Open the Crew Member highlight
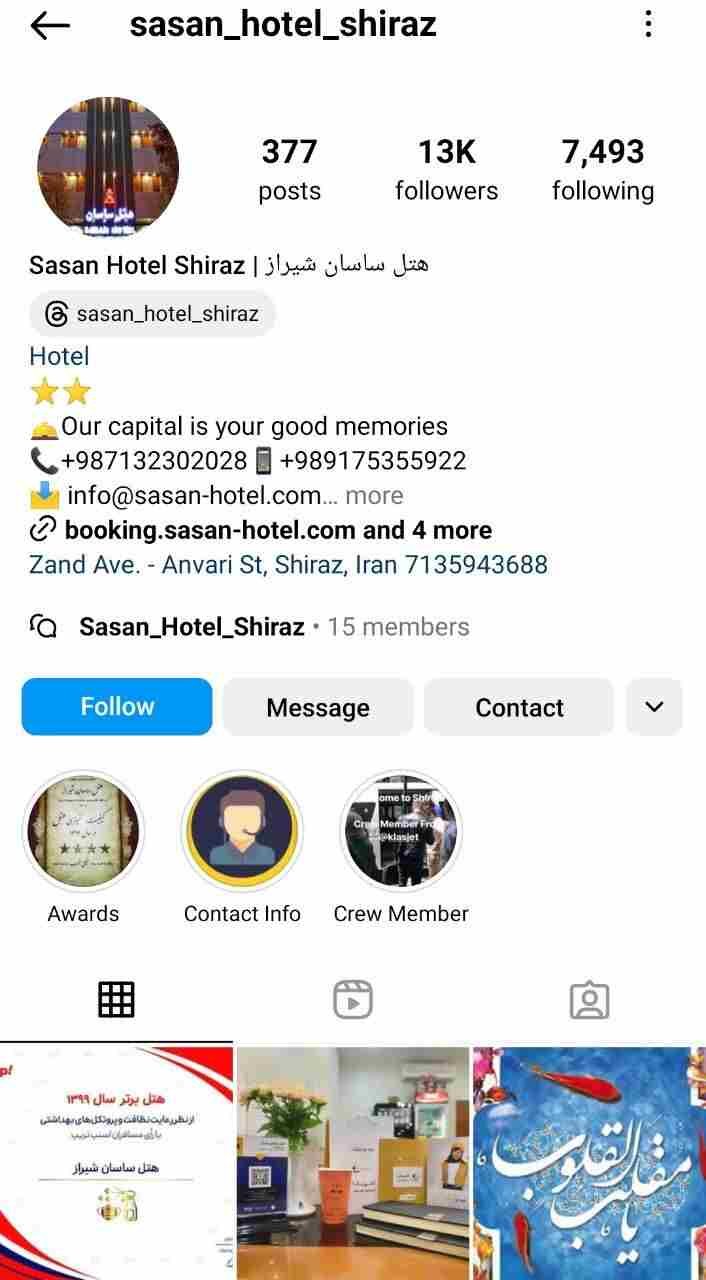The image size is (706, 1280). [x=401, y=831]
